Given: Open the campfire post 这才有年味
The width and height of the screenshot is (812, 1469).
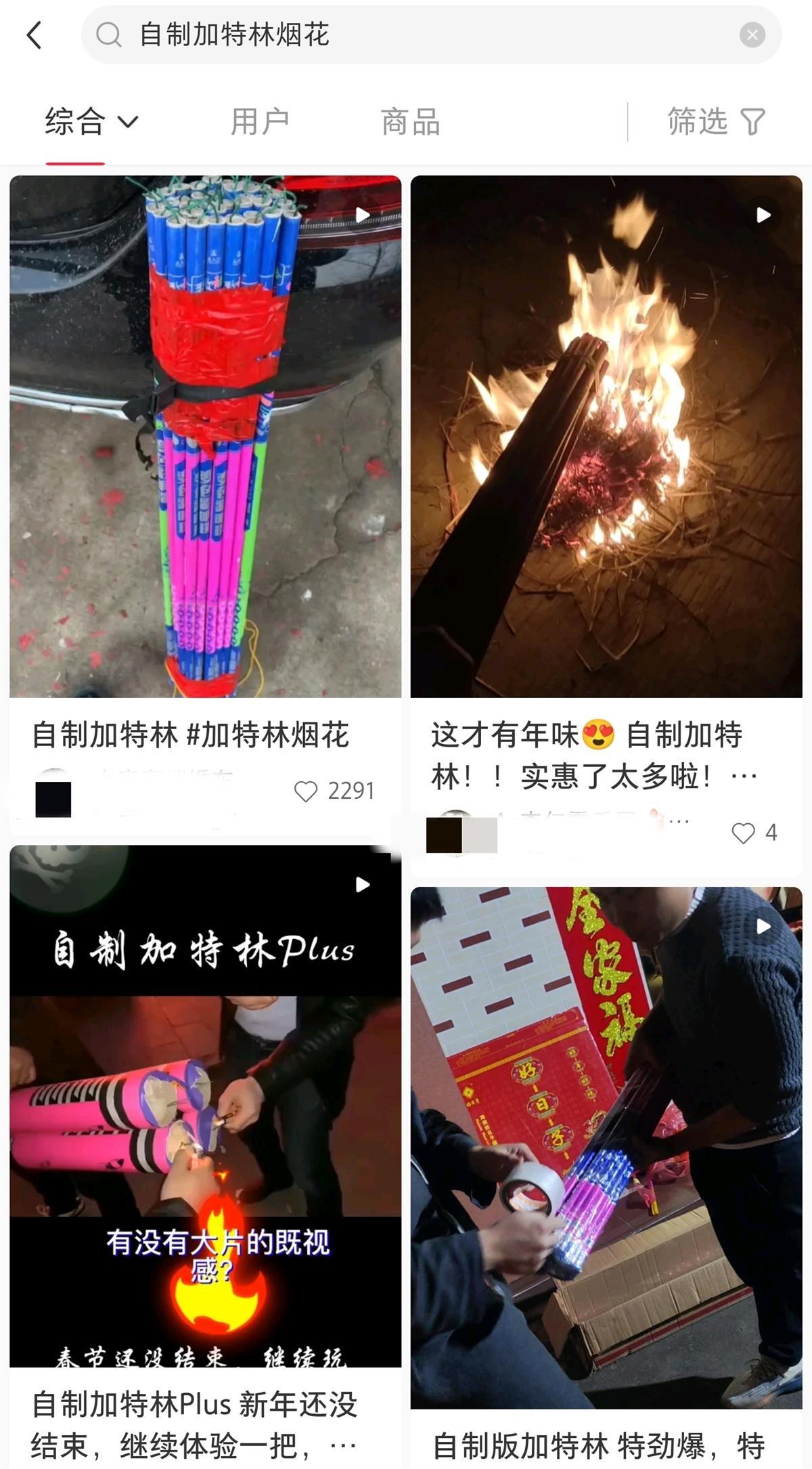Looking at the screenshot, I should (606, 437).
